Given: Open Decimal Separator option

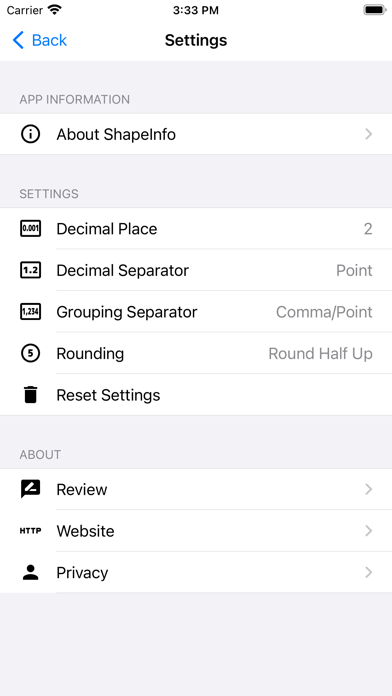Looking at the screenshot, I should click(x=196, y=270).
